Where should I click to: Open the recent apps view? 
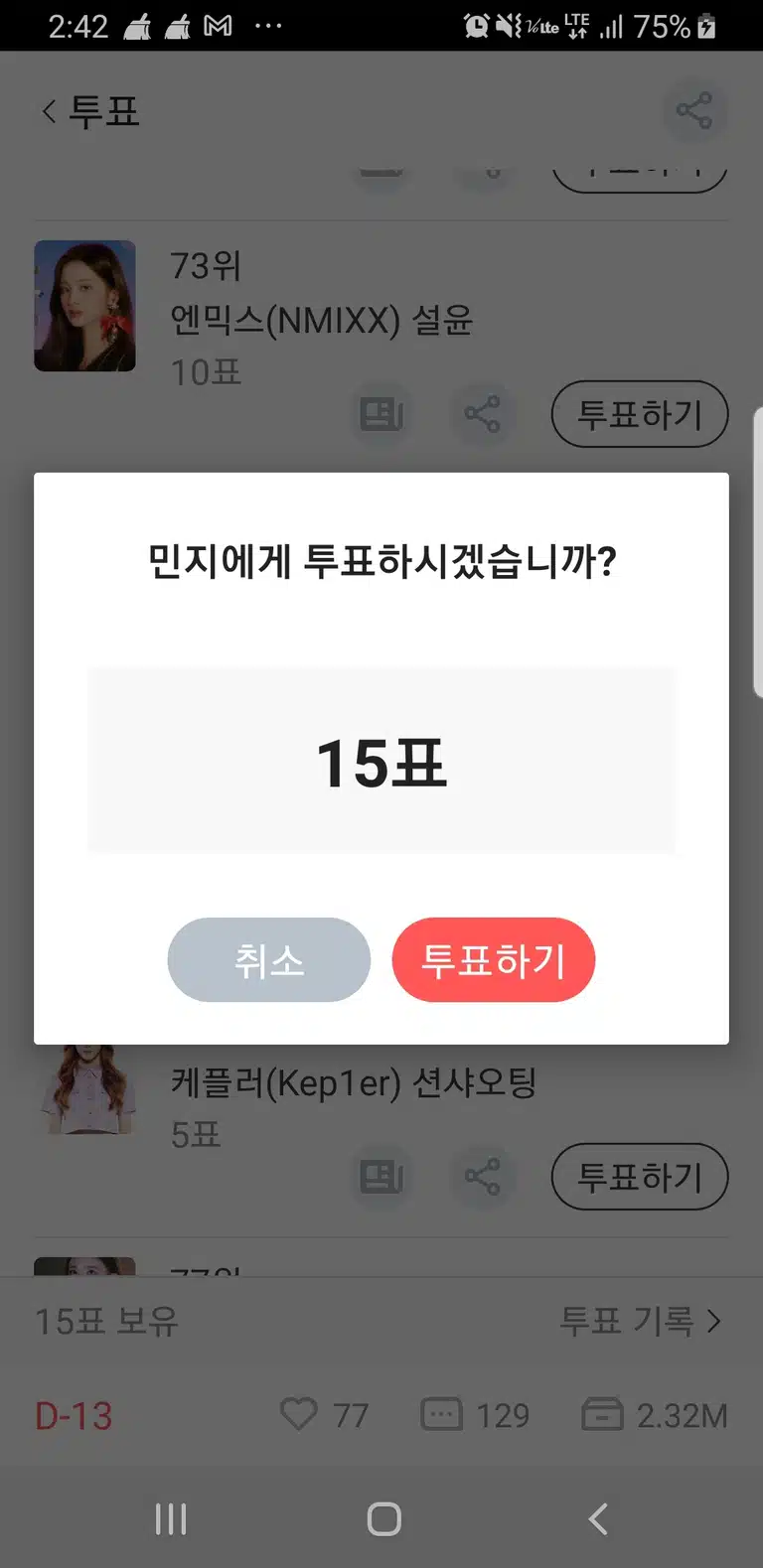tap(171, 1518)
